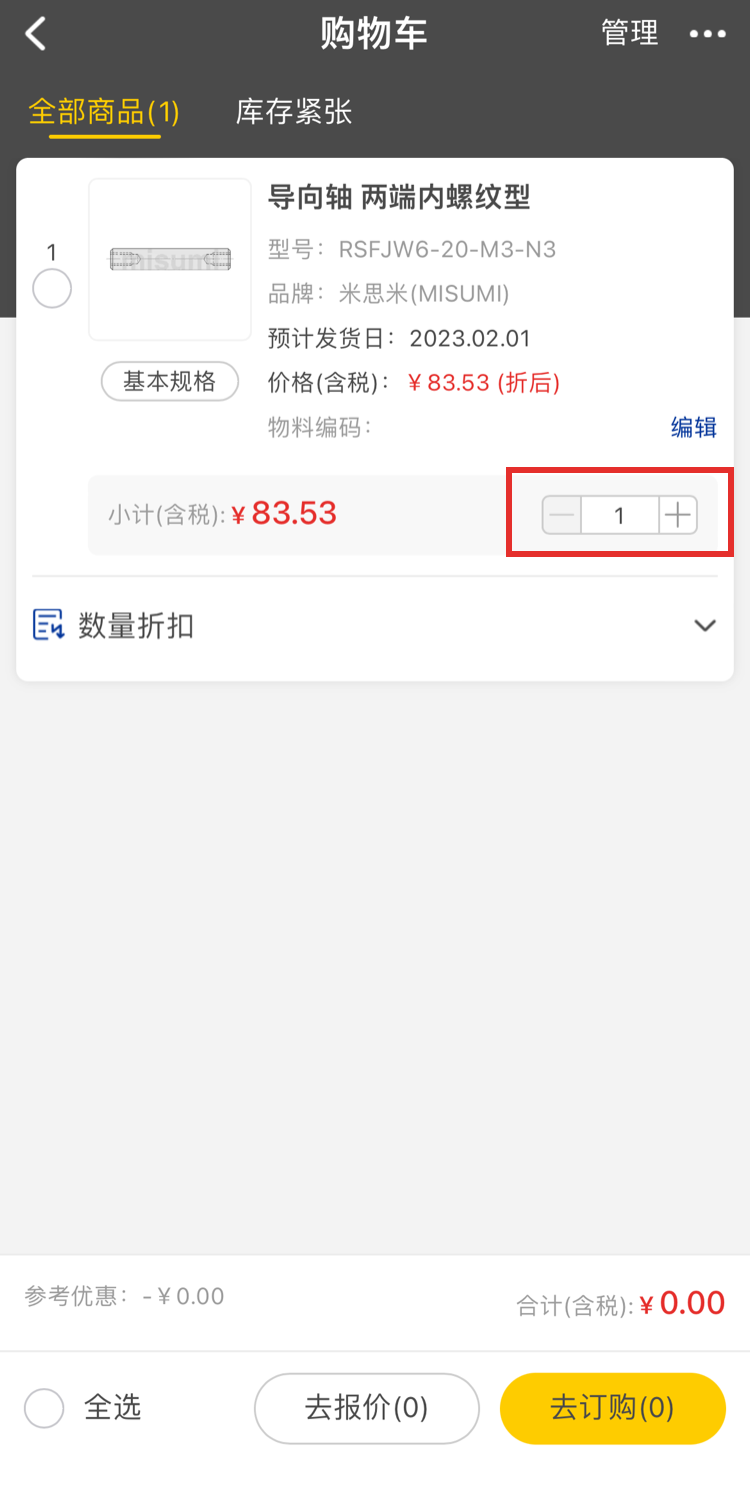Viewport: 750px width, 1485px height.
Task: Tap the 去订购 button
Action: pos(612,1408)
